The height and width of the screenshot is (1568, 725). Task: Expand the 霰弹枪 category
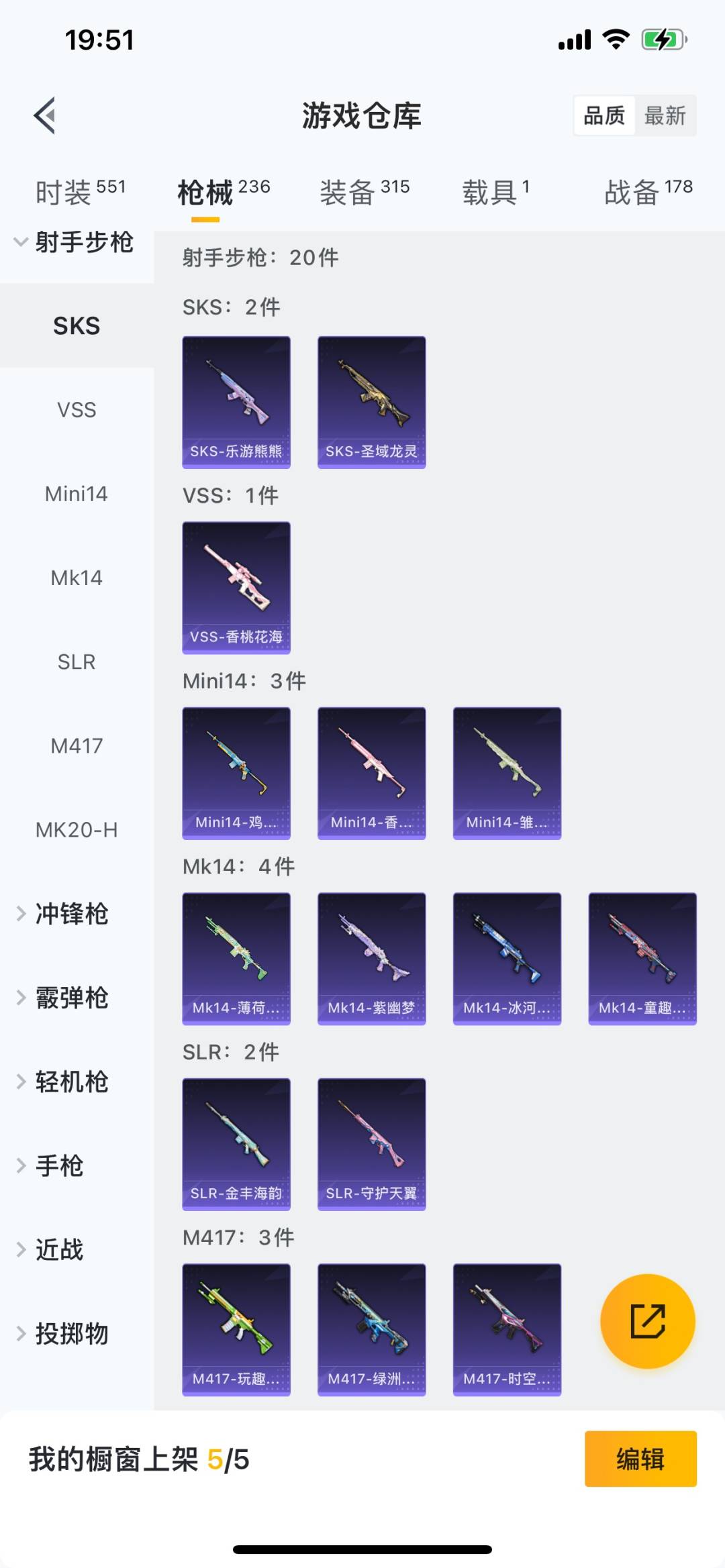70,998
